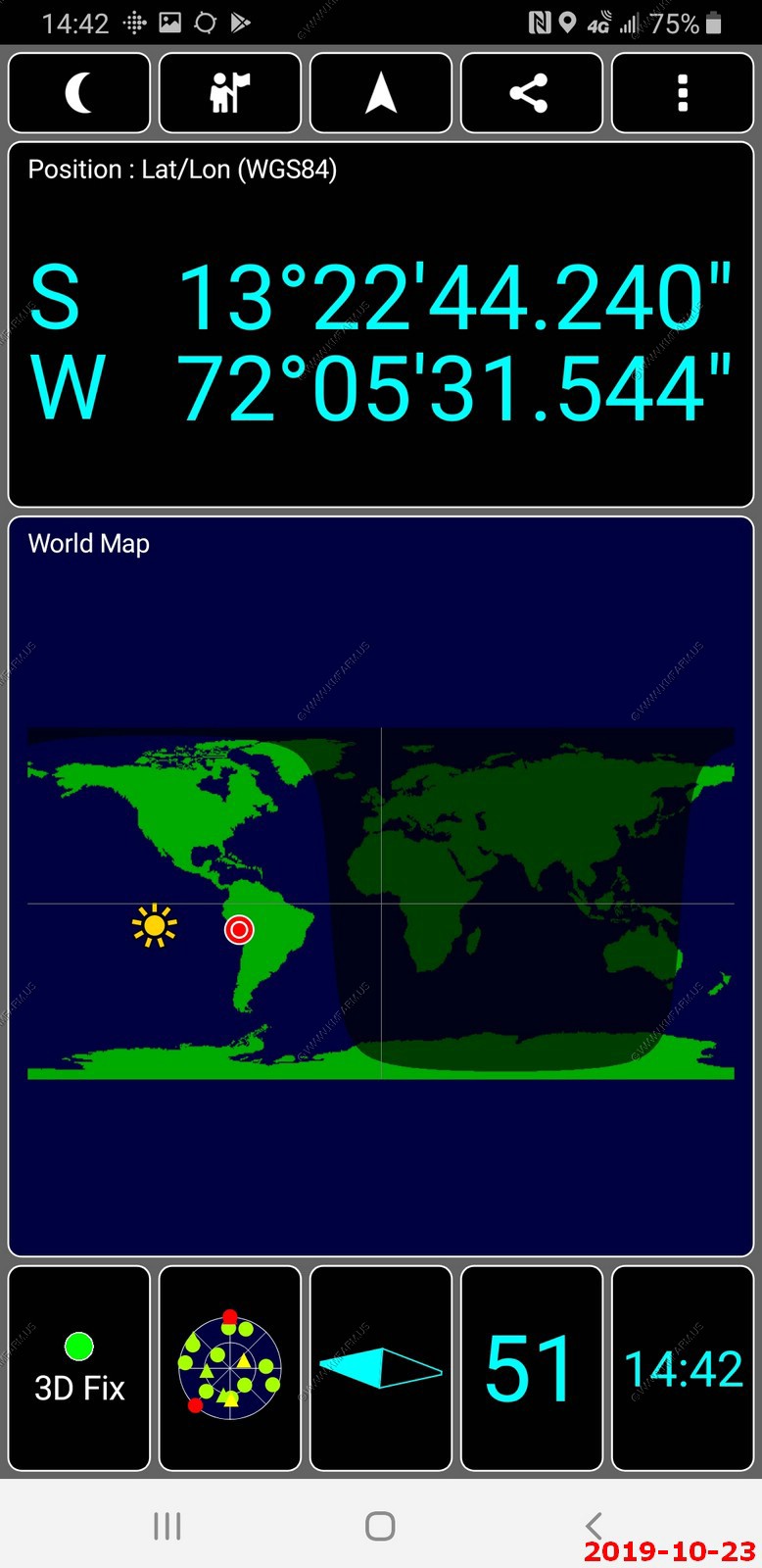Open the navigation arrow icon

381,93
